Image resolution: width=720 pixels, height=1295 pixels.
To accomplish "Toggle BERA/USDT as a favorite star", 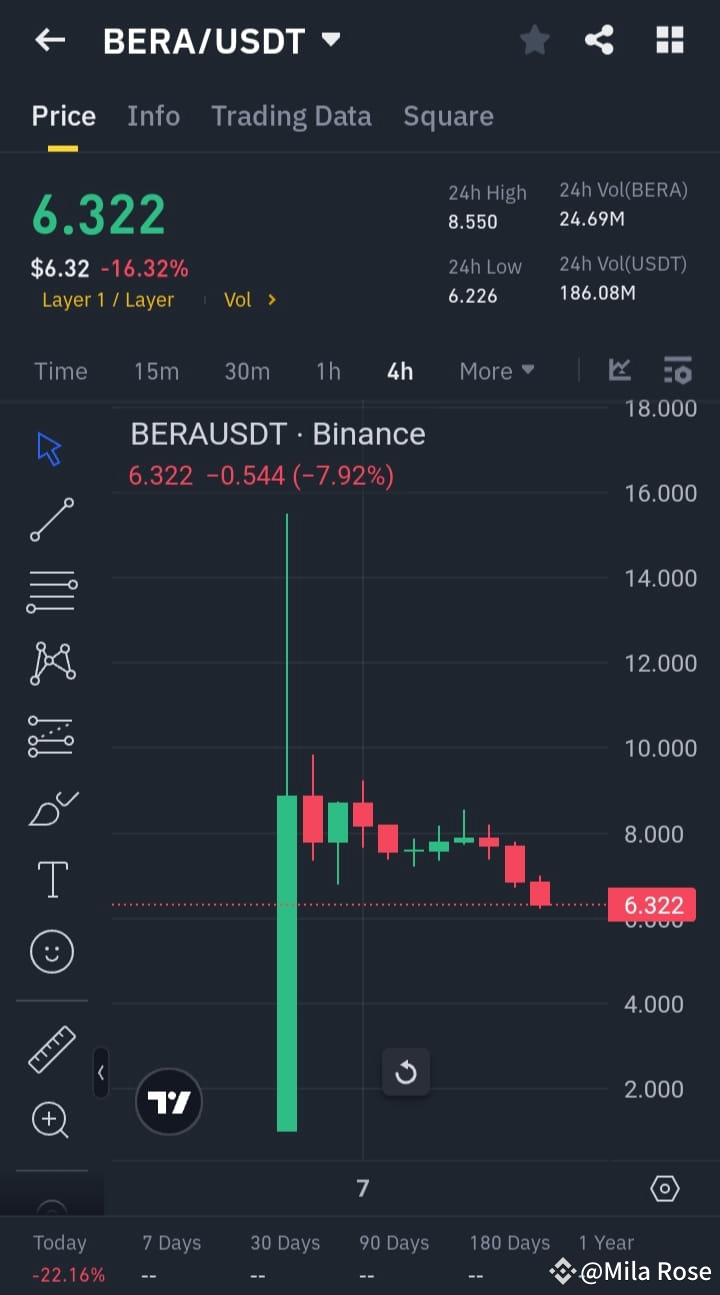I will [x=534, y=40].
